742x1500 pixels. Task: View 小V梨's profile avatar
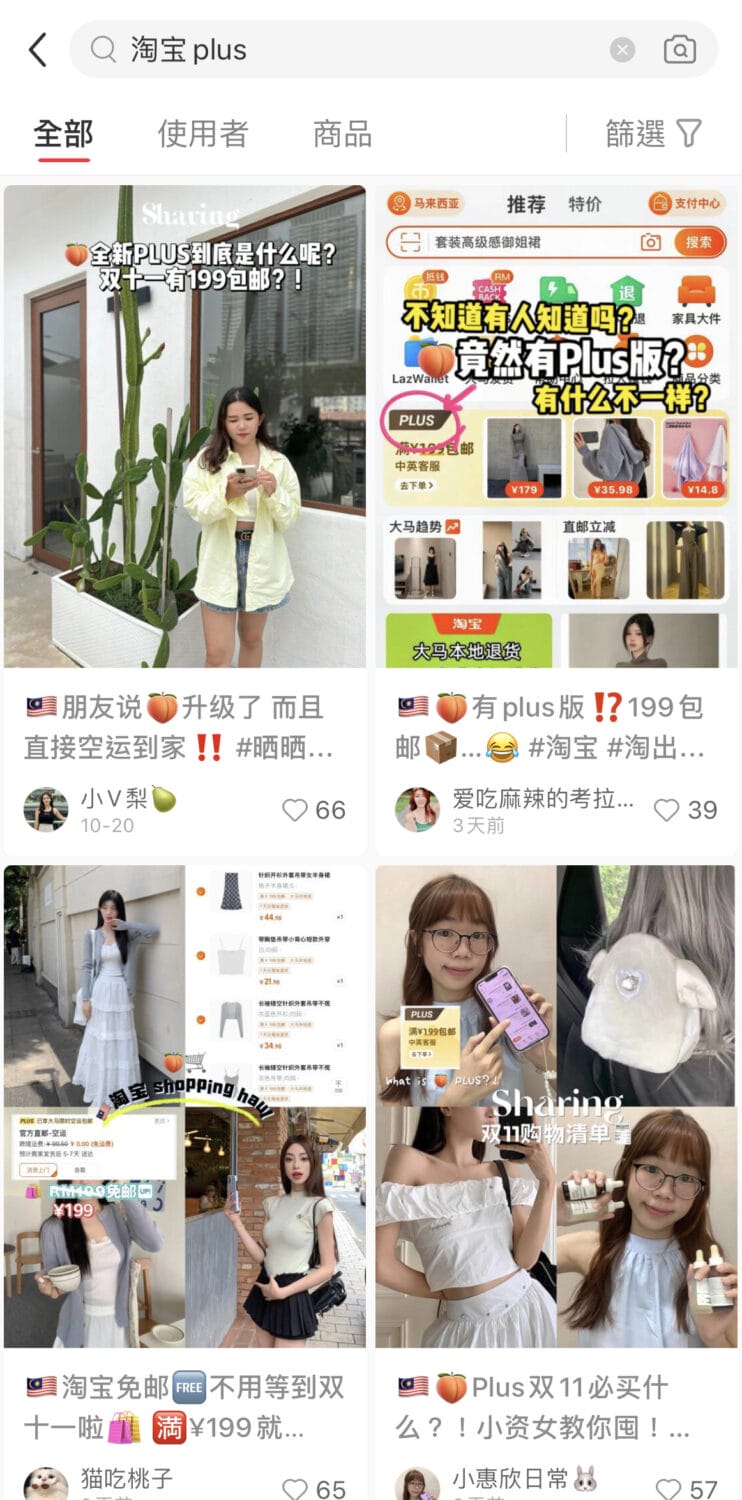[46, 810]
